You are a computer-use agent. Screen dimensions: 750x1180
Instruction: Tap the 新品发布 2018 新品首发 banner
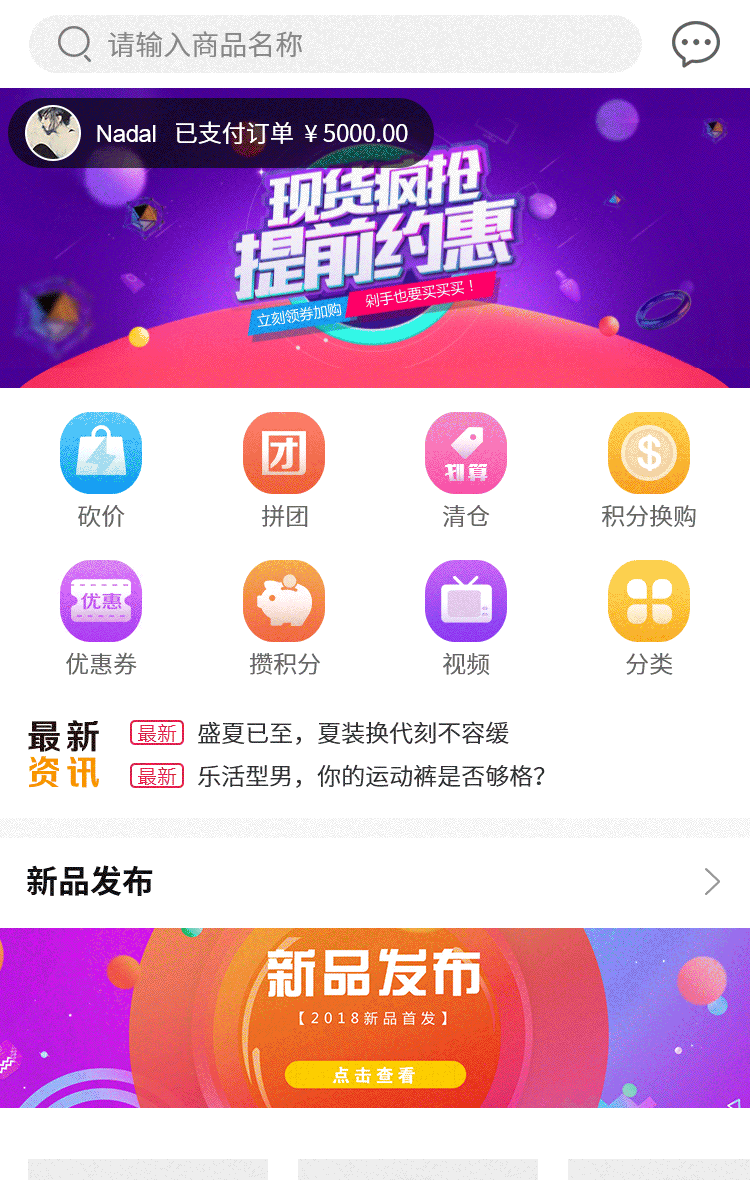click(375, 1018)
